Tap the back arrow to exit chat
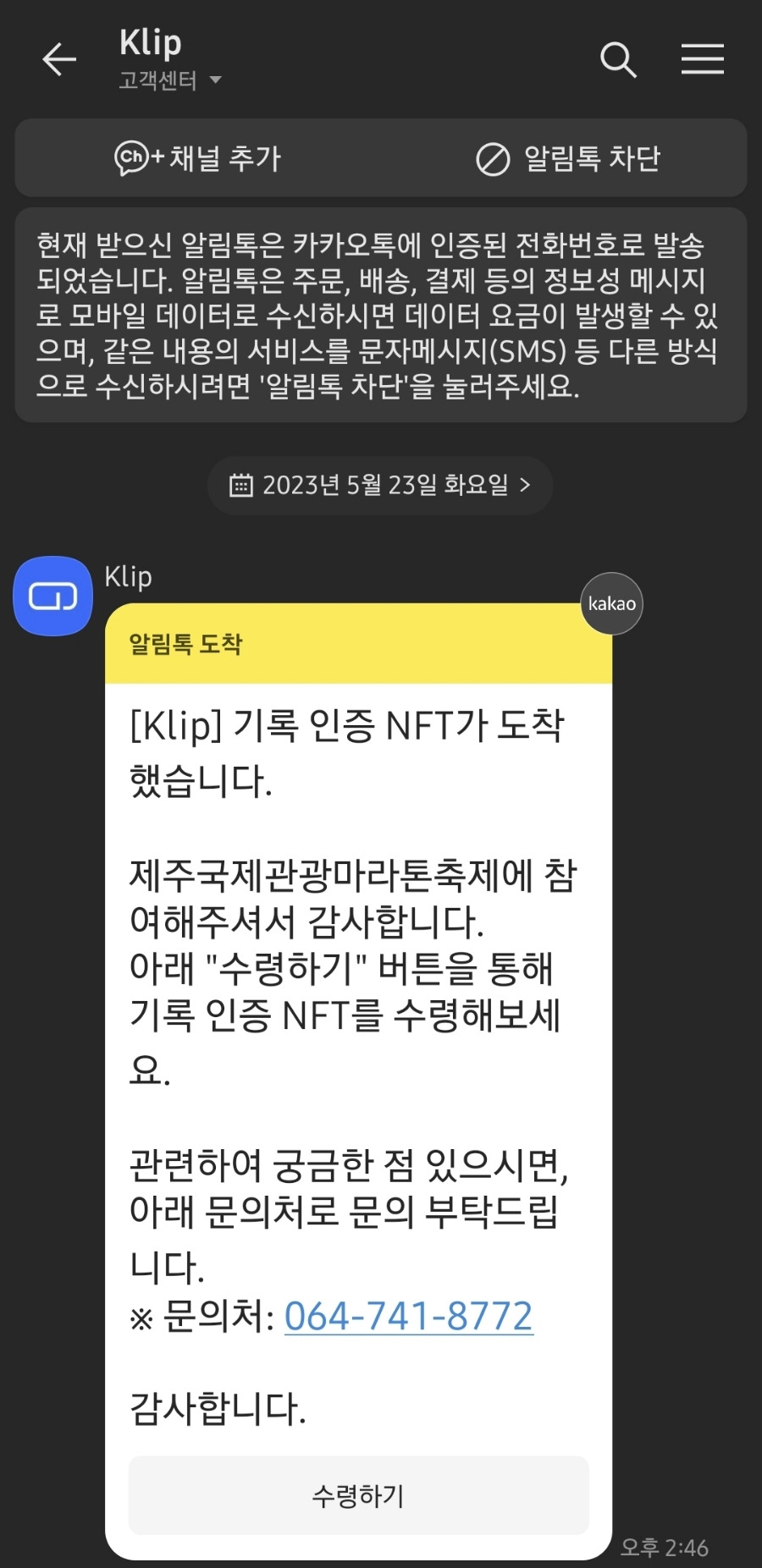 click(58, 59)
